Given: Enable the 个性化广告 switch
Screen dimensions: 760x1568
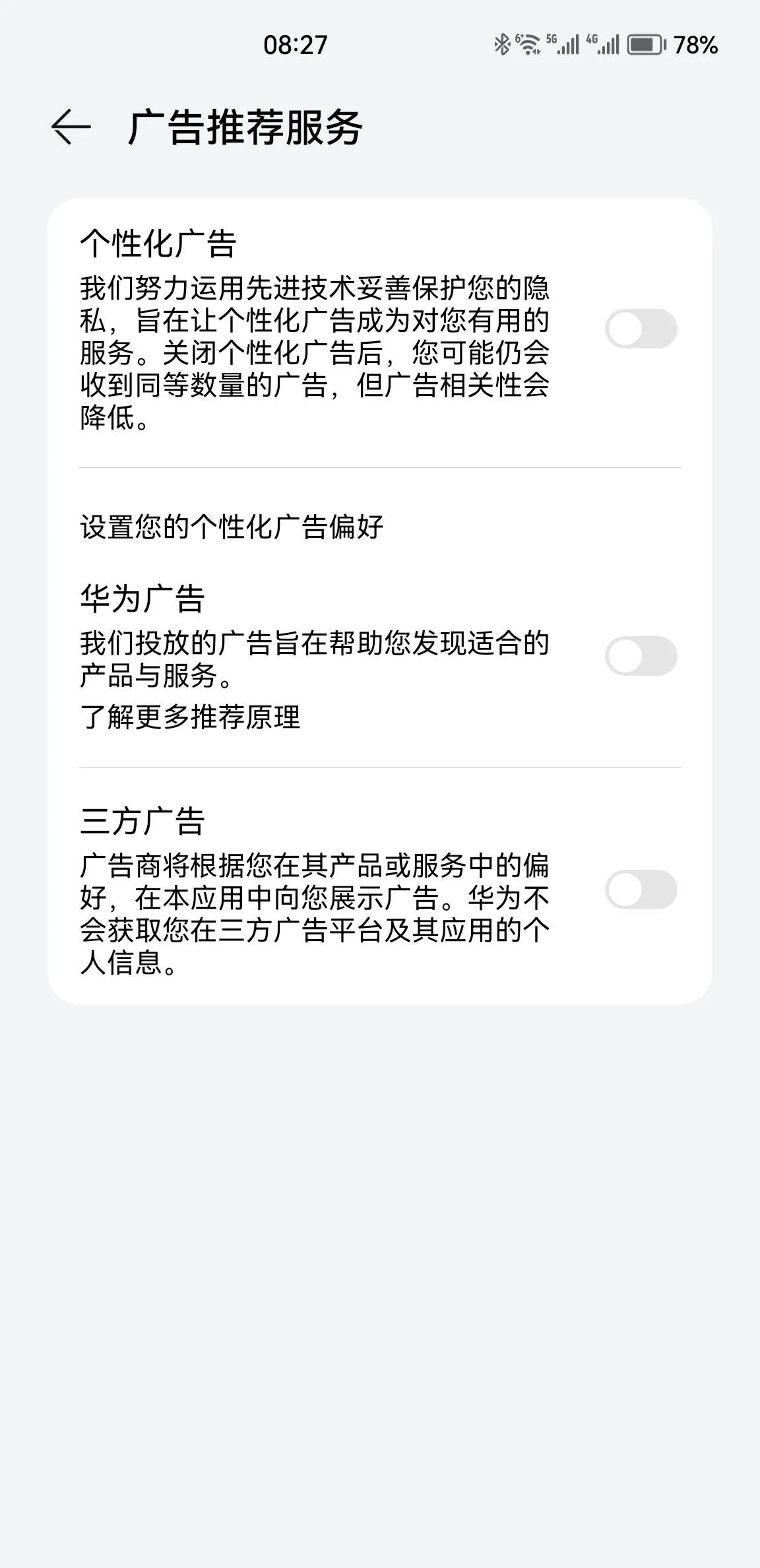Looking at the screenshot, I should click(641, 328).
